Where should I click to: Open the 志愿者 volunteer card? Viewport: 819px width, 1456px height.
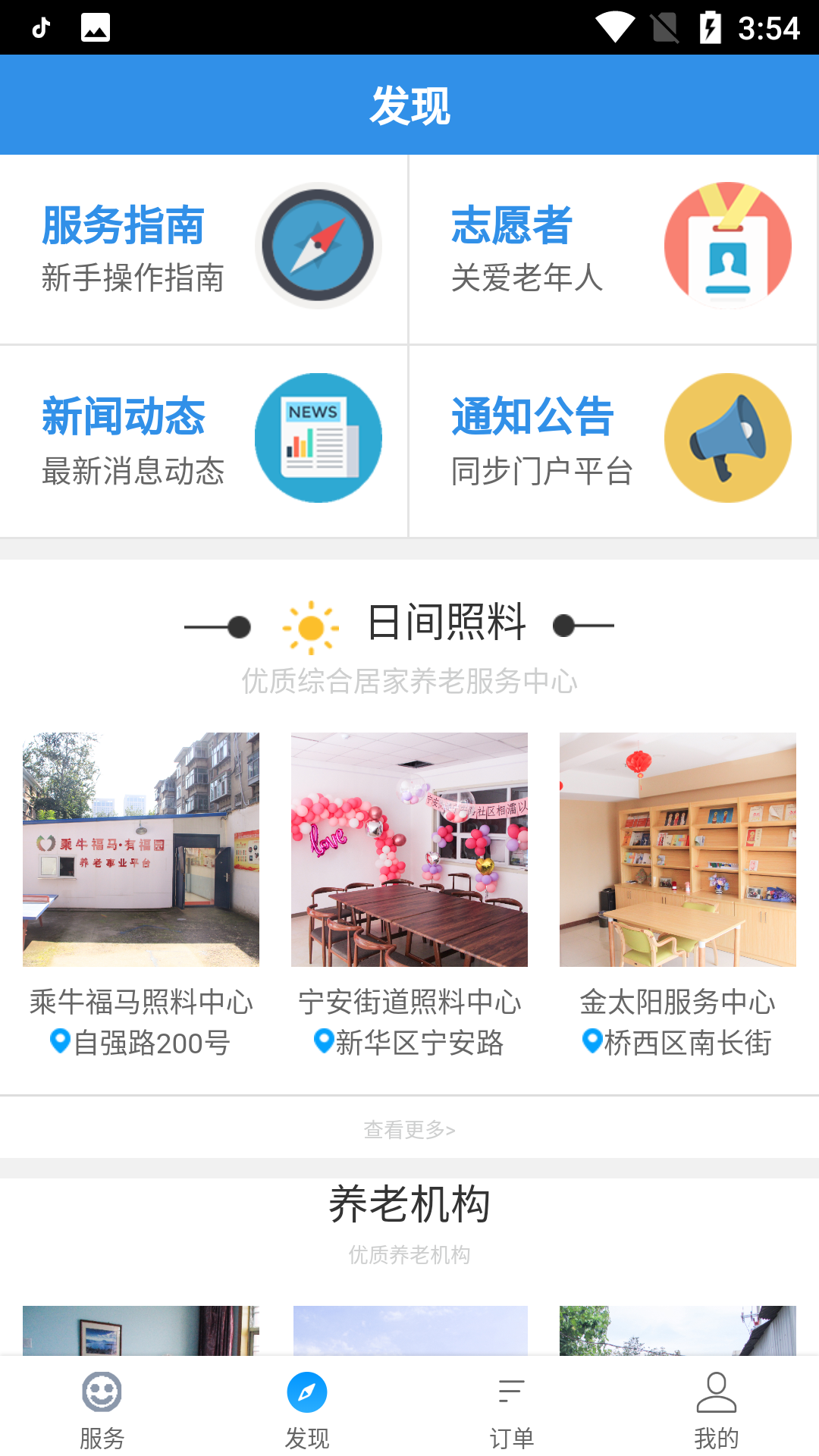(x=613, y=249)
